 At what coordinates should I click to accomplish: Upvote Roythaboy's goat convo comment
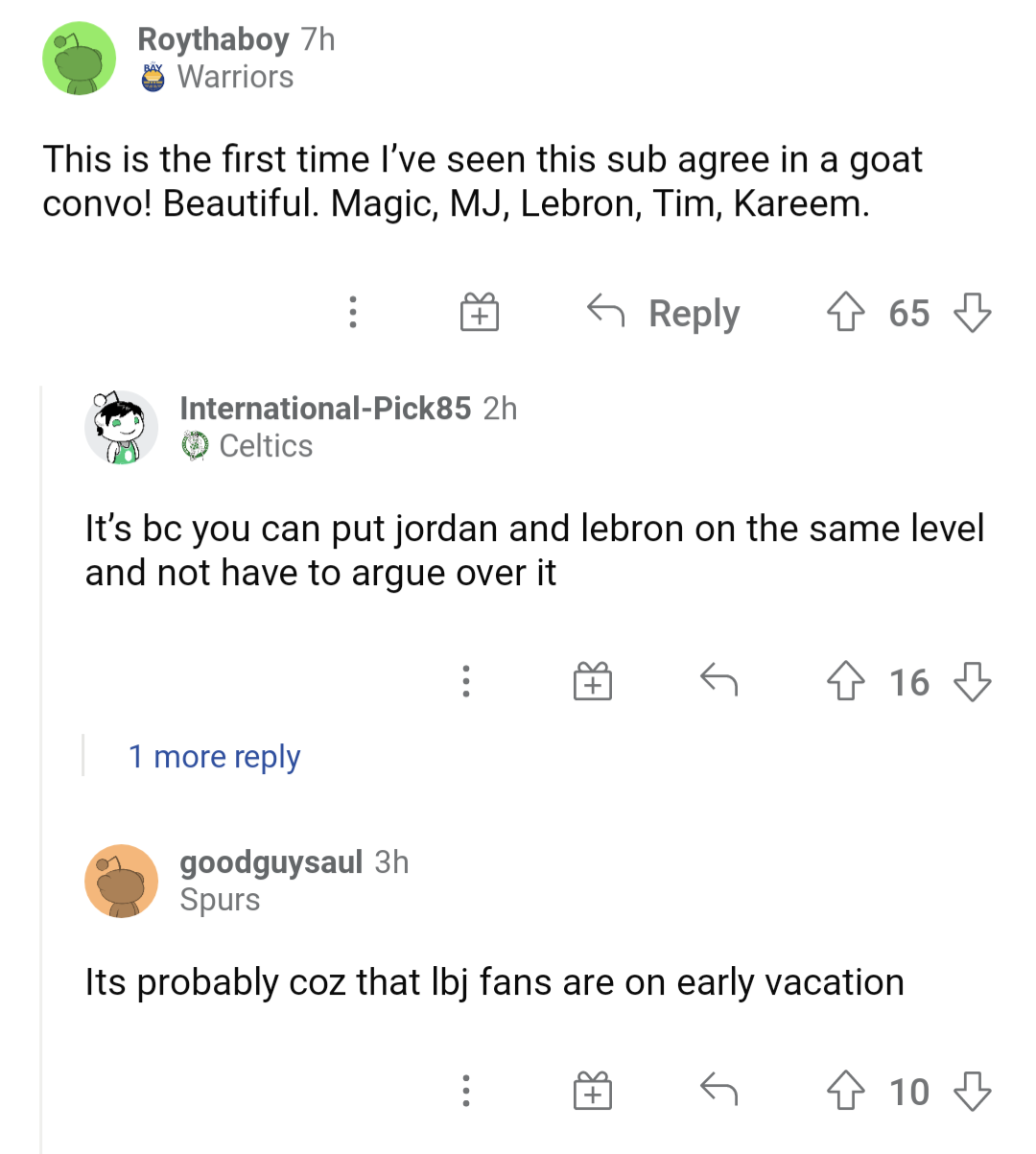click(x=845, y=312)
